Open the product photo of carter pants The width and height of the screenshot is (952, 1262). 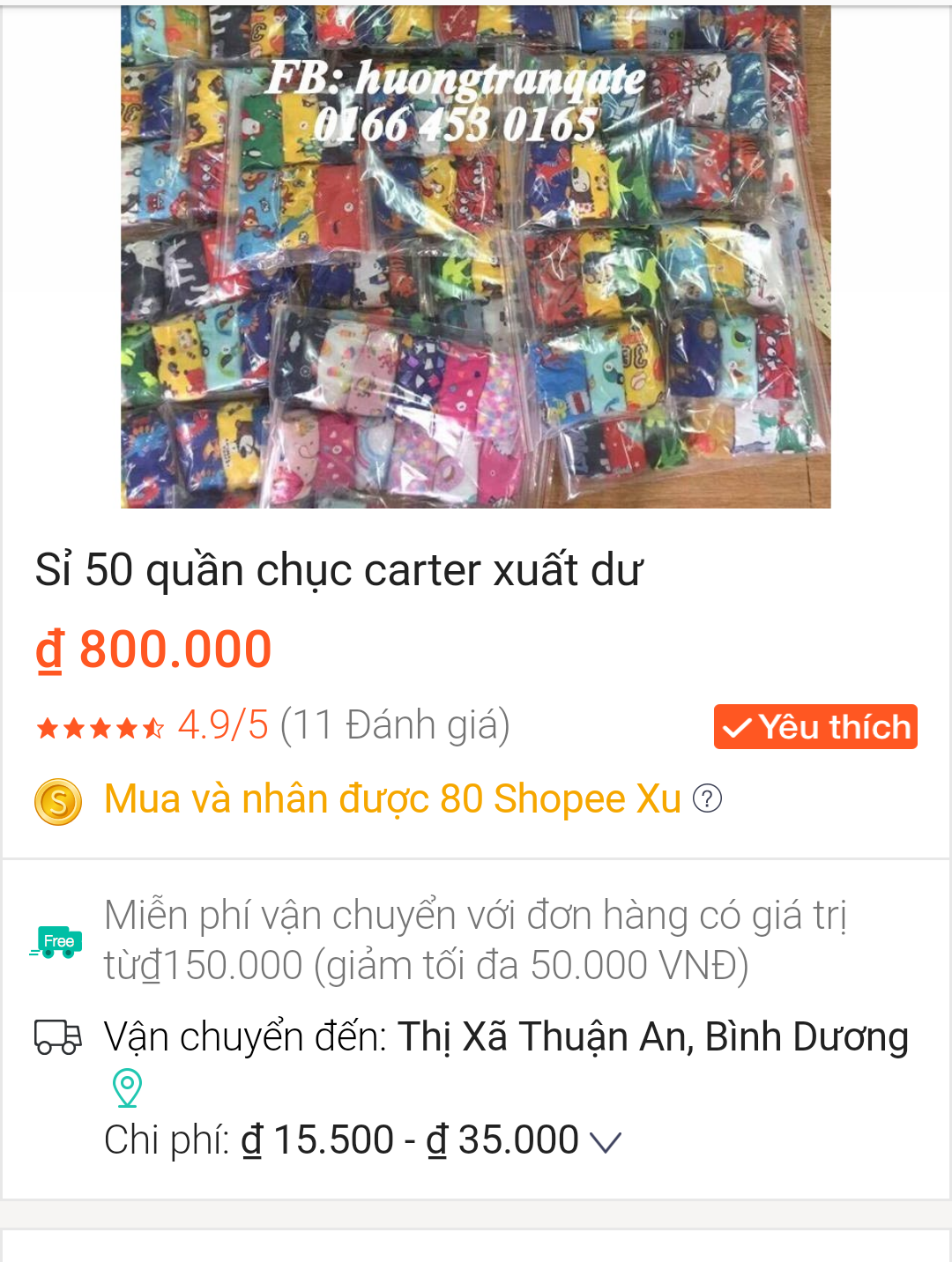pos(476,256)
